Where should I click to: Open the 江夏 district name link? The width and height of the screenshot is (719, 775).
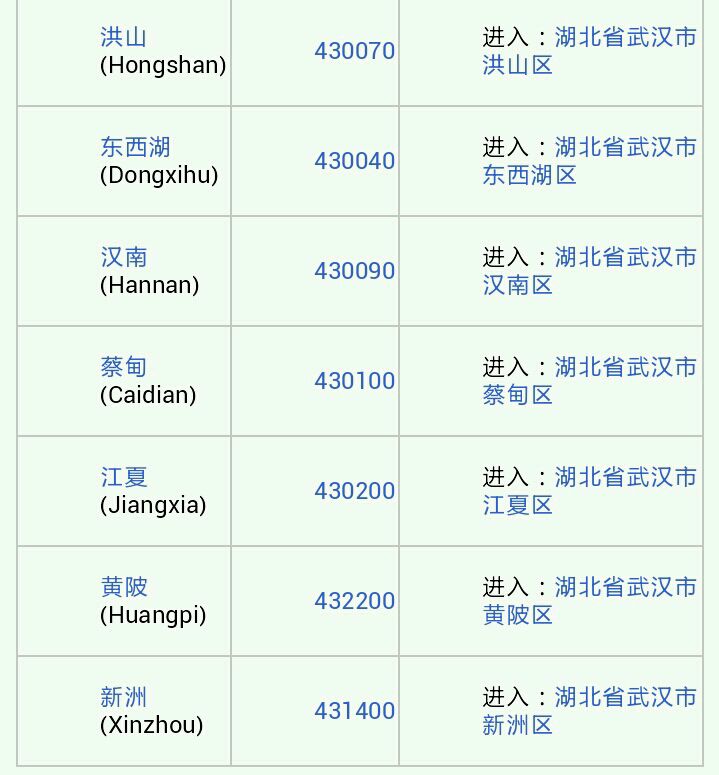click(x=124, y=477)
